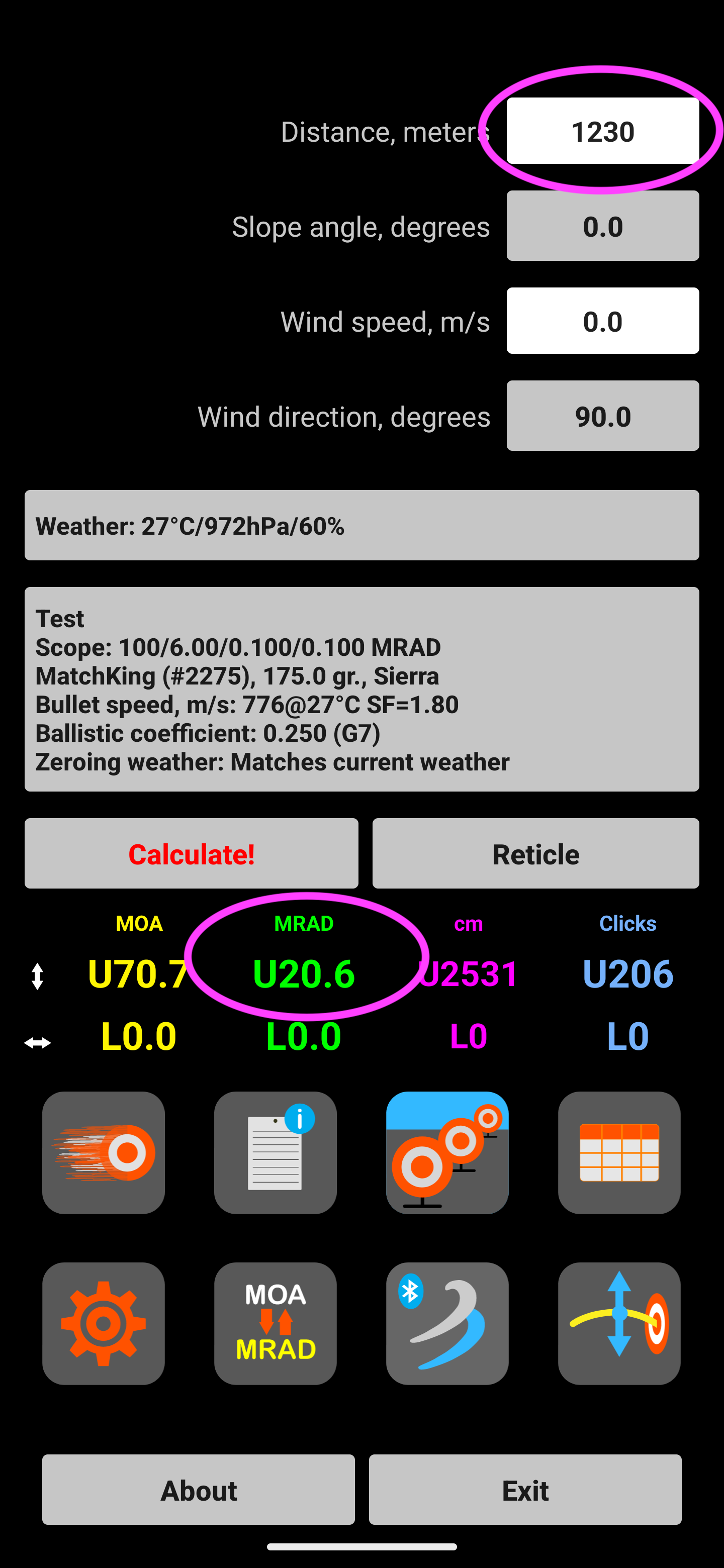Open the ballistic table icon
Viewport: 724px width, 1568px height.
(619, 1152)
